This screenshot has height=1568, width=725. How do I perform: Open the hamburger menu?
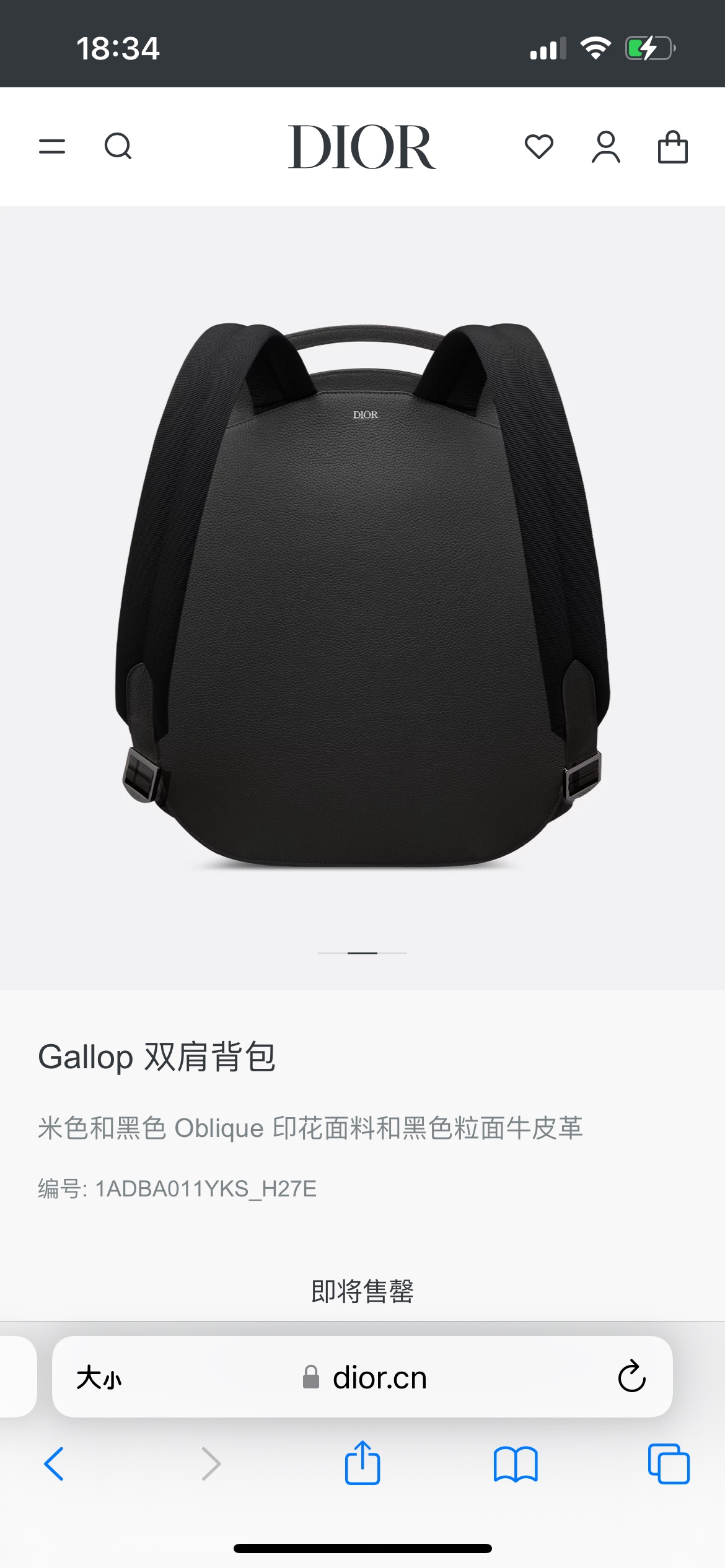tap(52, 147)
